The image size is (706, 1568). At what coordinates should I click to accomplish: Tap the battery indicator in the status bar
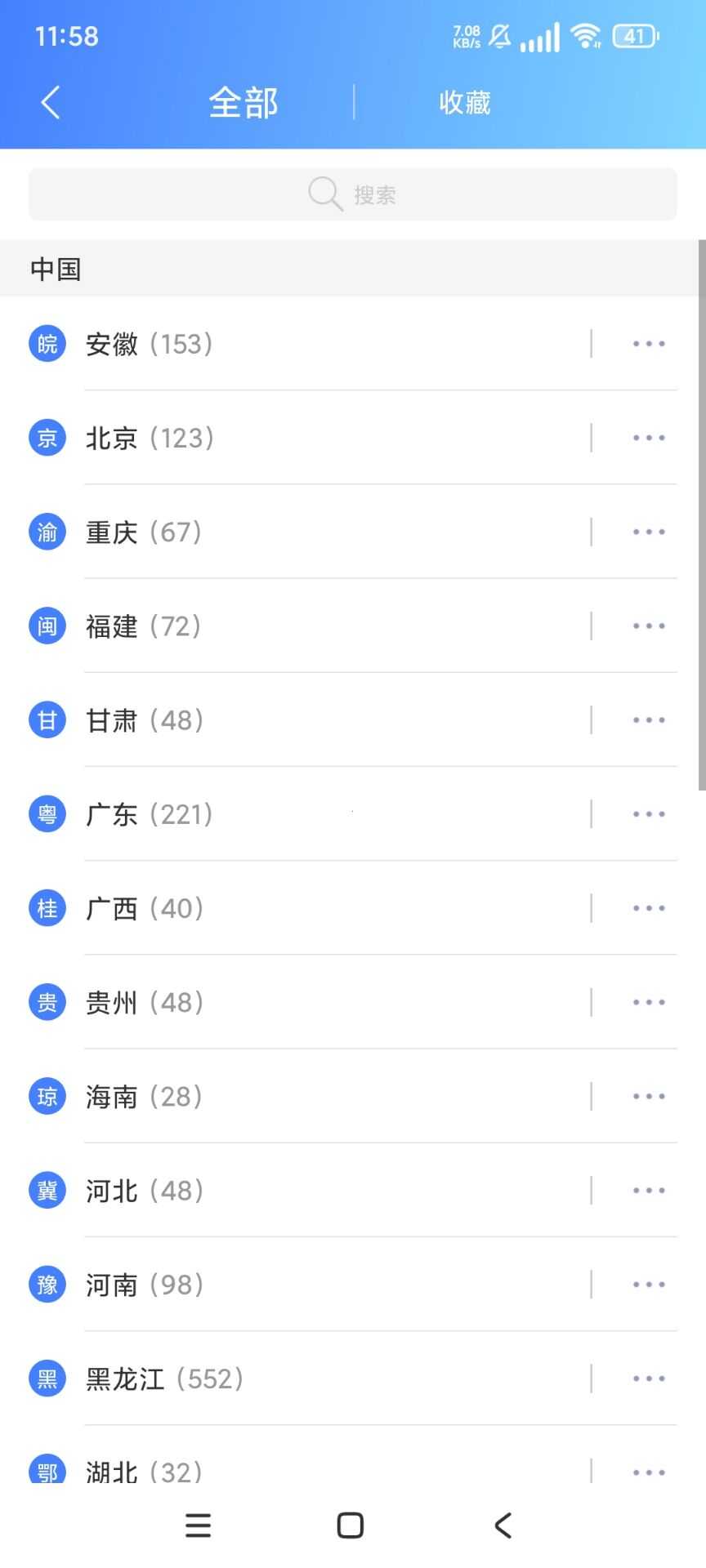(636, 36)
